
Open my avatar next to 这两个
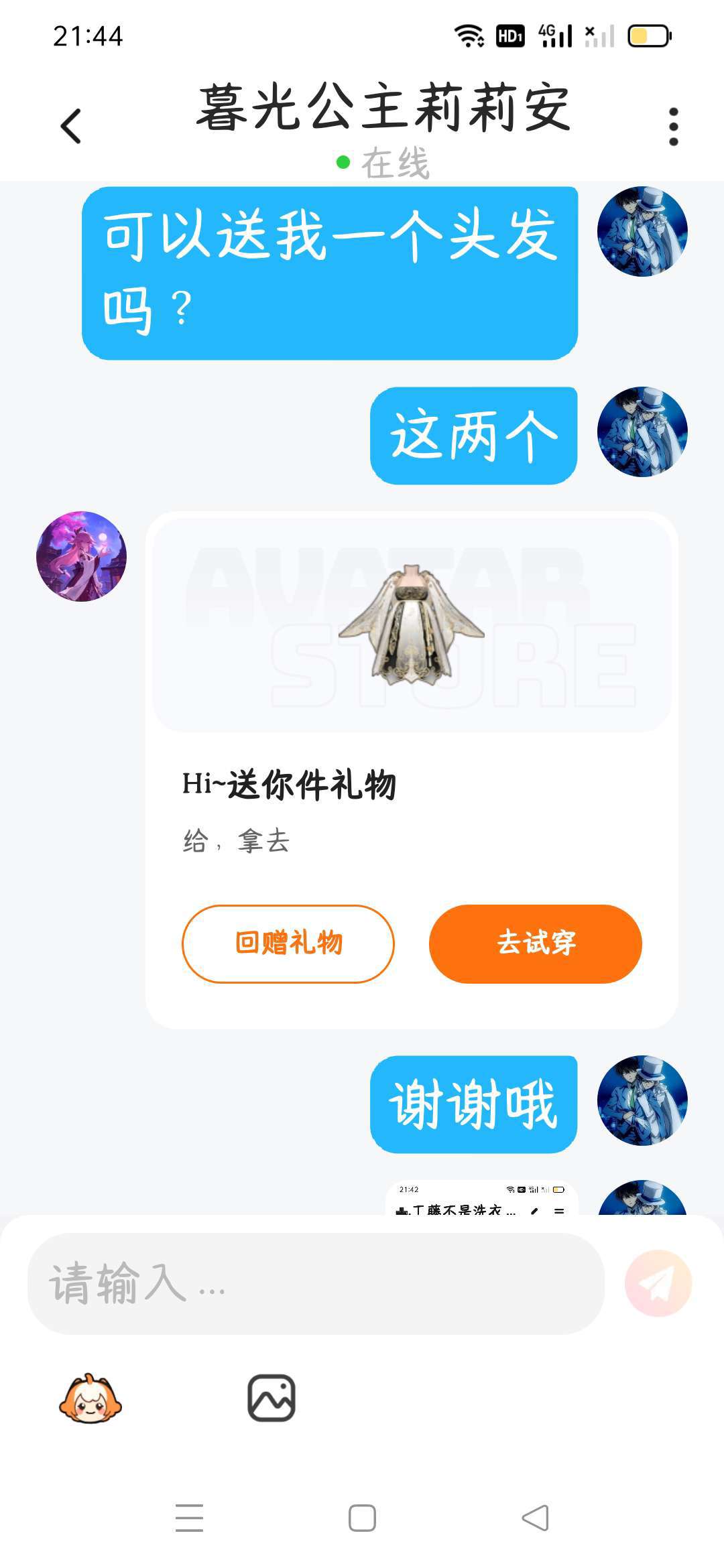pos(642,432)
